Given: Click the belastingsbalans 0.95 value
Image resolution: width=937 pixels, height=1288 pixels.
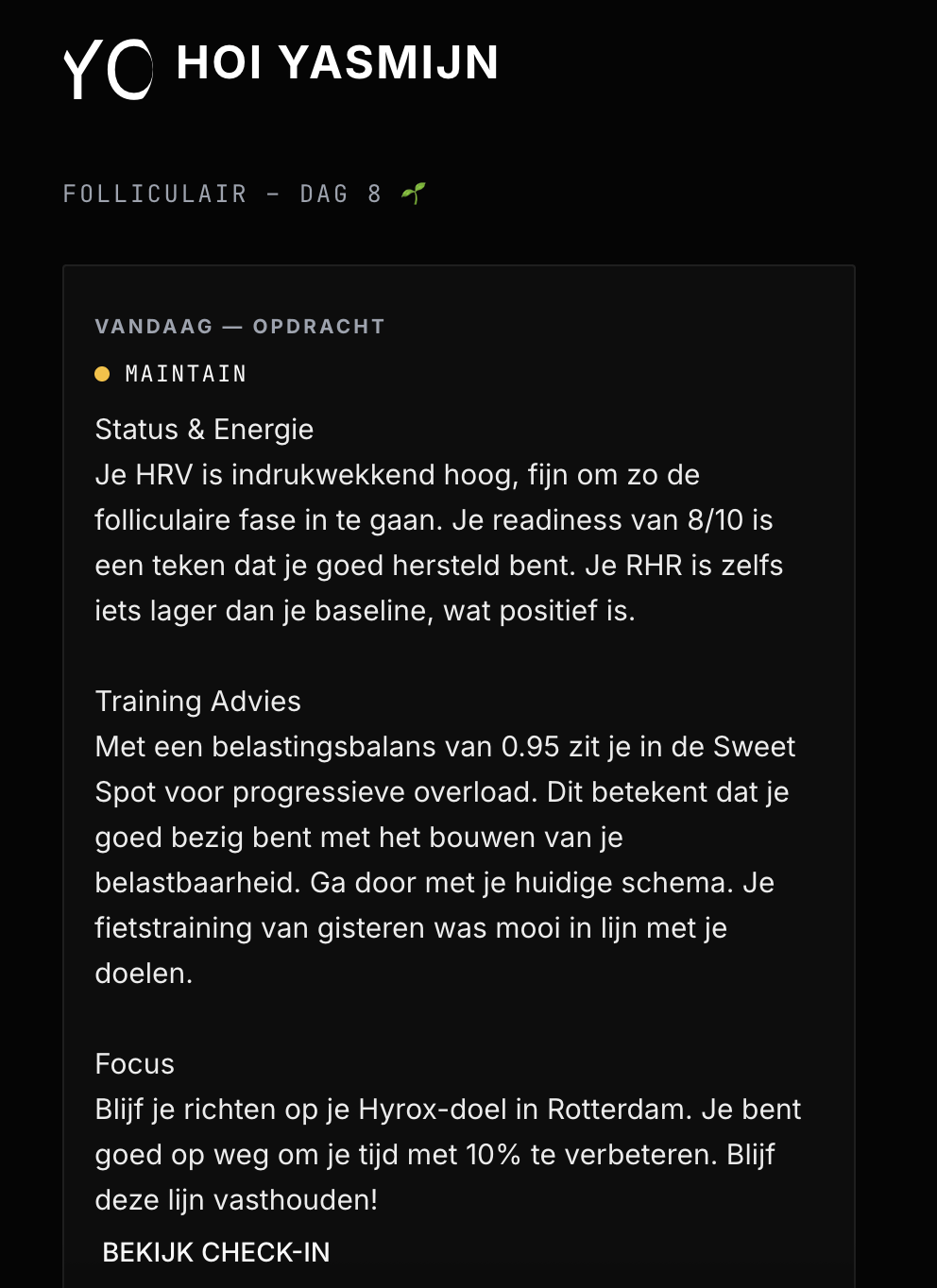Looking at the screenshot, I should 529,746.
